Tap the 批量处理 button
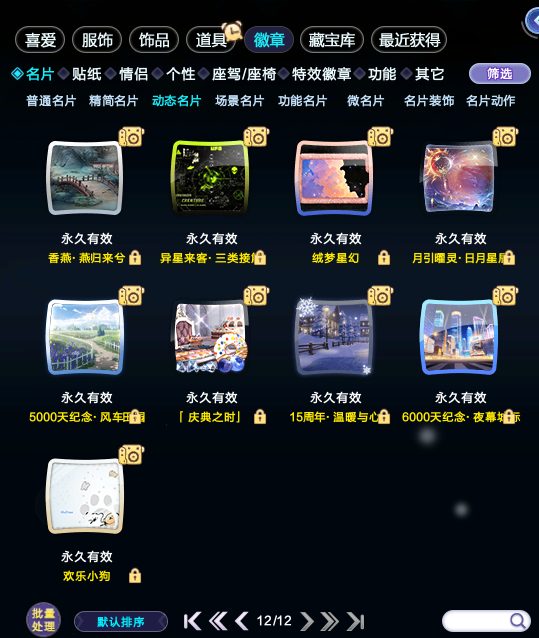Image resolution: width=539 pixels, height=638 pixels. 43,620
